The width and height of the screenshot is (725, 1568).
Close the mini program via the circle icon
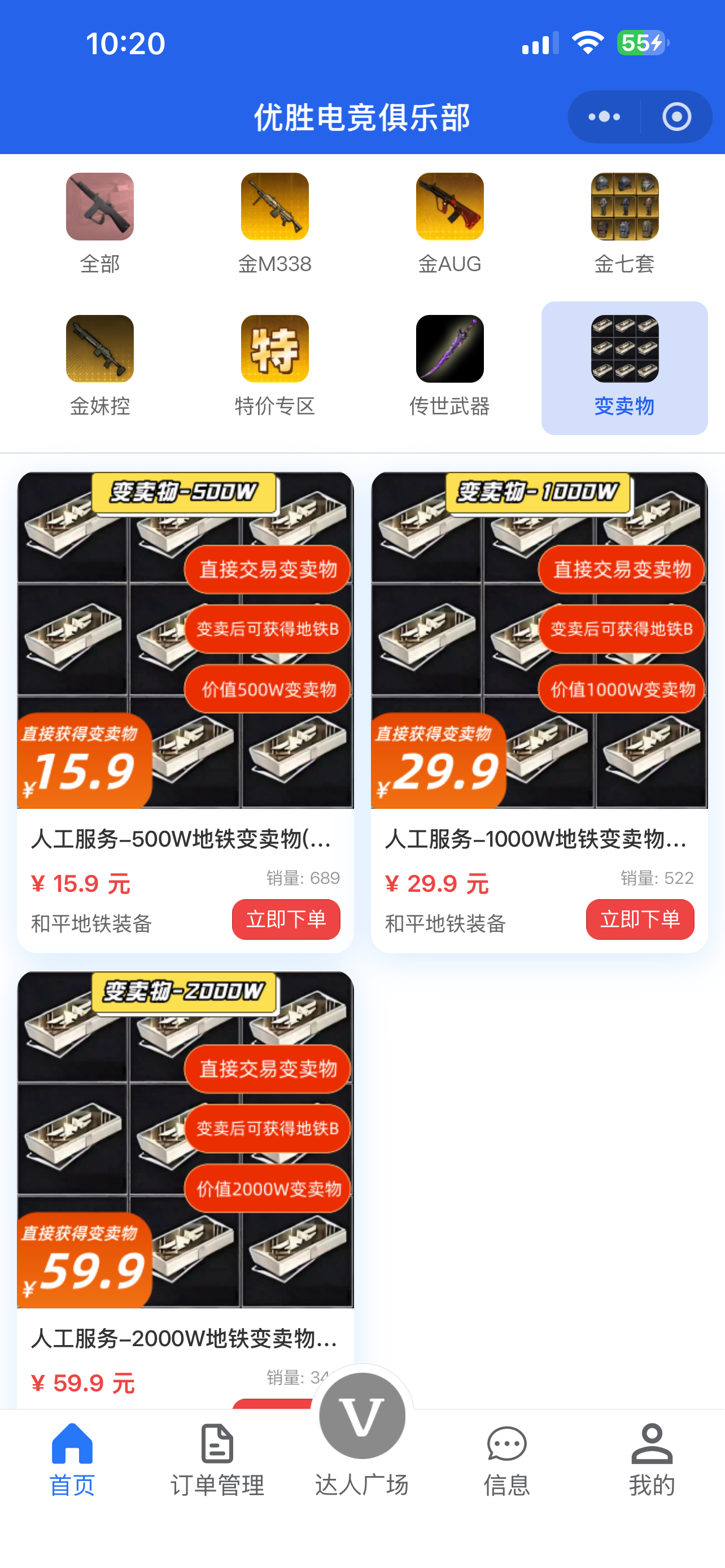click(x=676, y=117)
